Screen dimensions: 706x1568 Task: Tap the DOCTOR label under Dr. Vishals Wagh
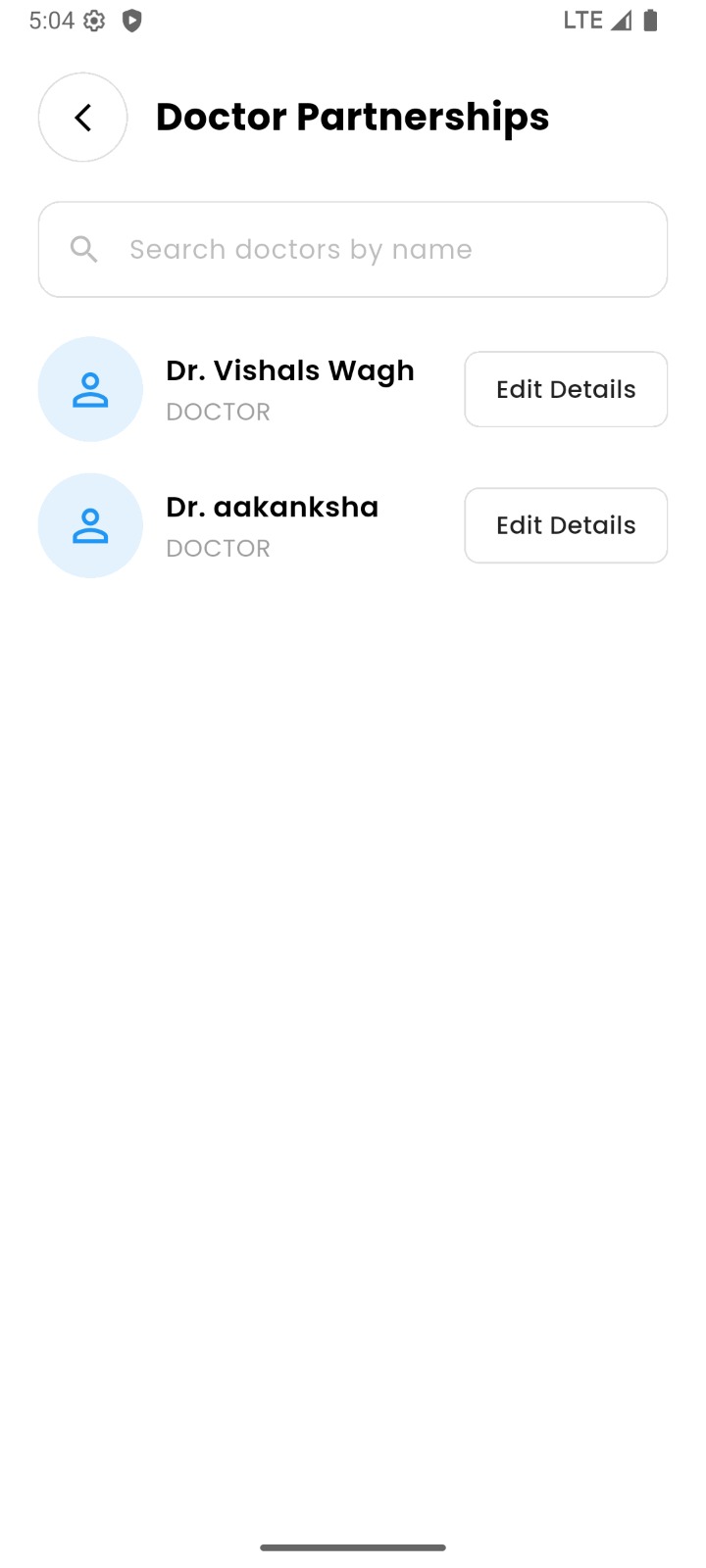coord(218,412)
